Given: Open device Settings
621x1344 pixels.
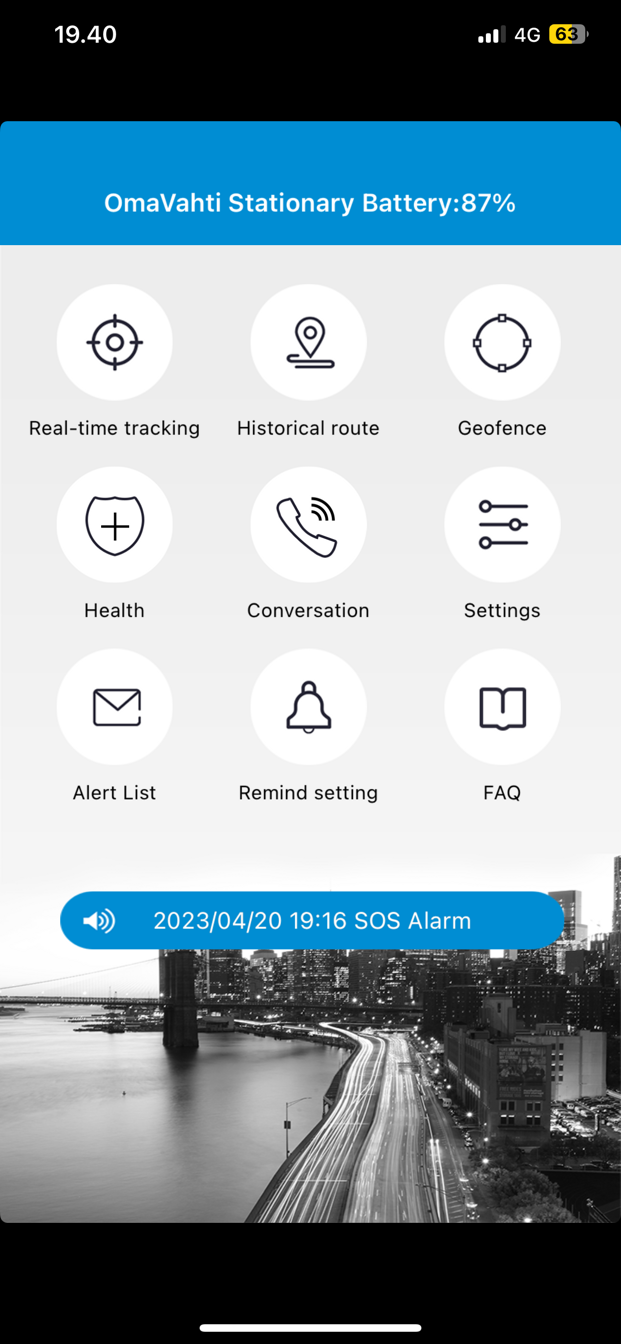Looking at the screenshot, I should [502, 524].
